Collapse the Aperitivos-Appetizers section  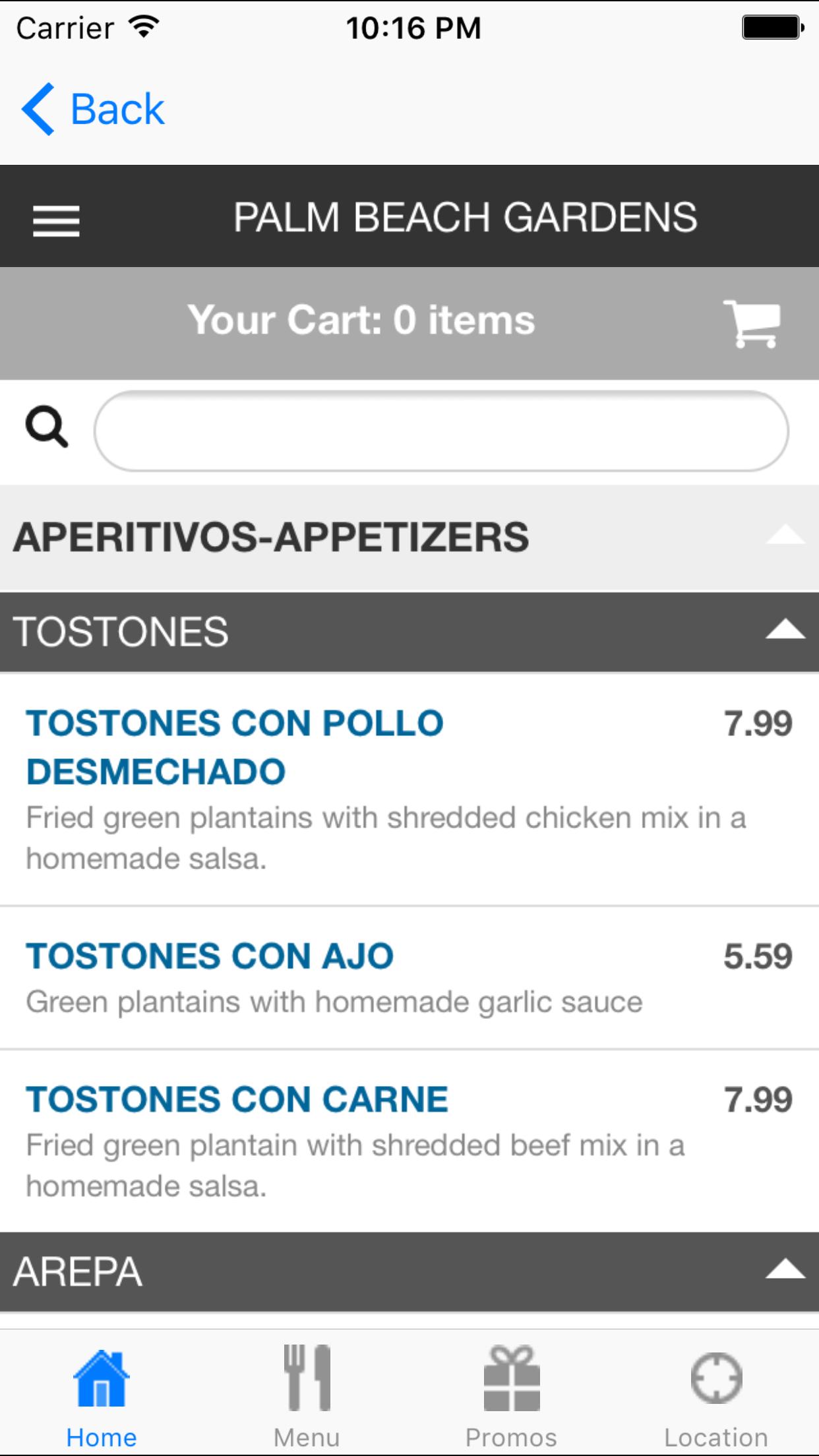(x=785, y=535)
